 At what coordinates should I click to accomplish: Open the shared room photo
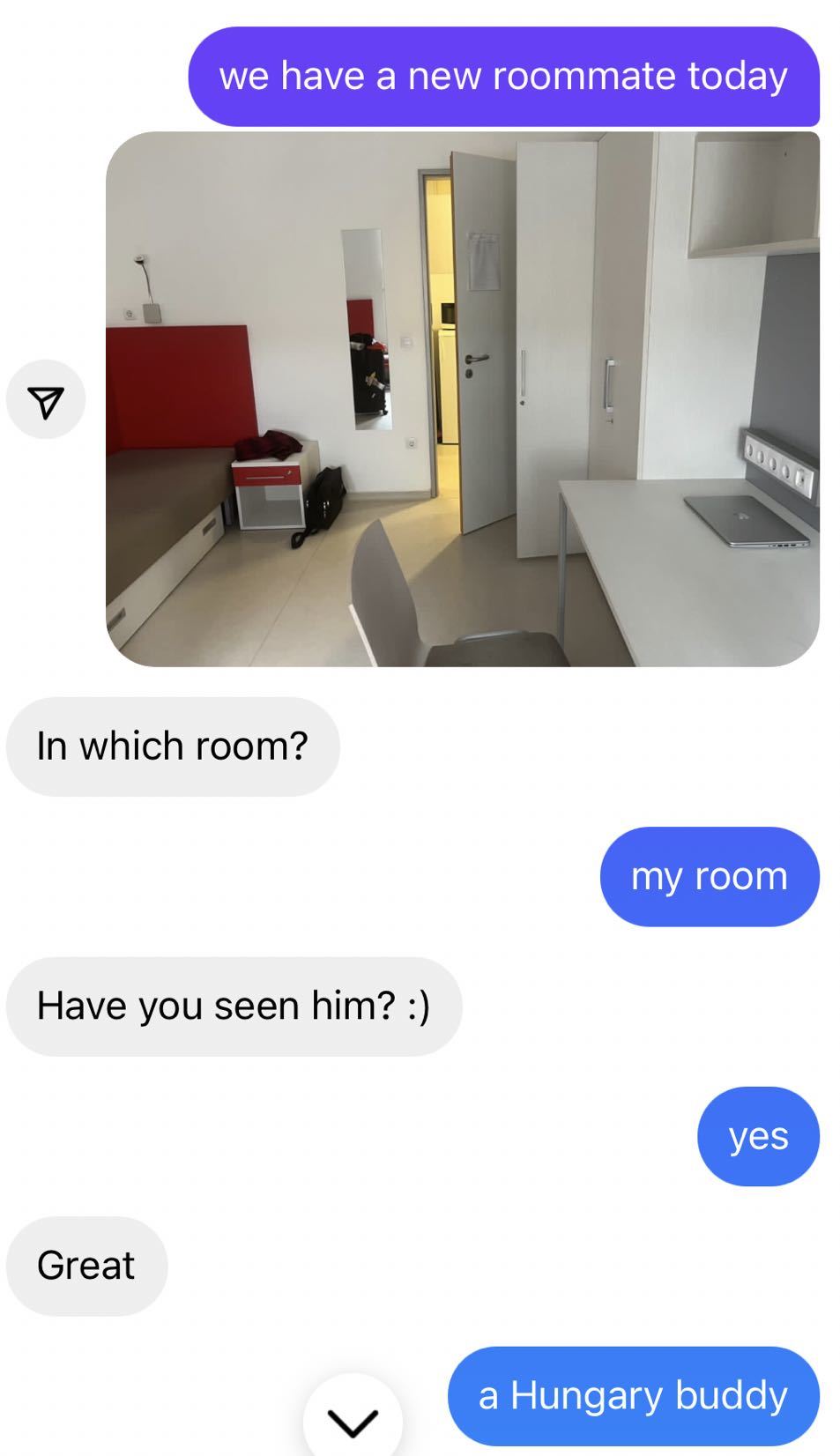[x=463, y=398]
